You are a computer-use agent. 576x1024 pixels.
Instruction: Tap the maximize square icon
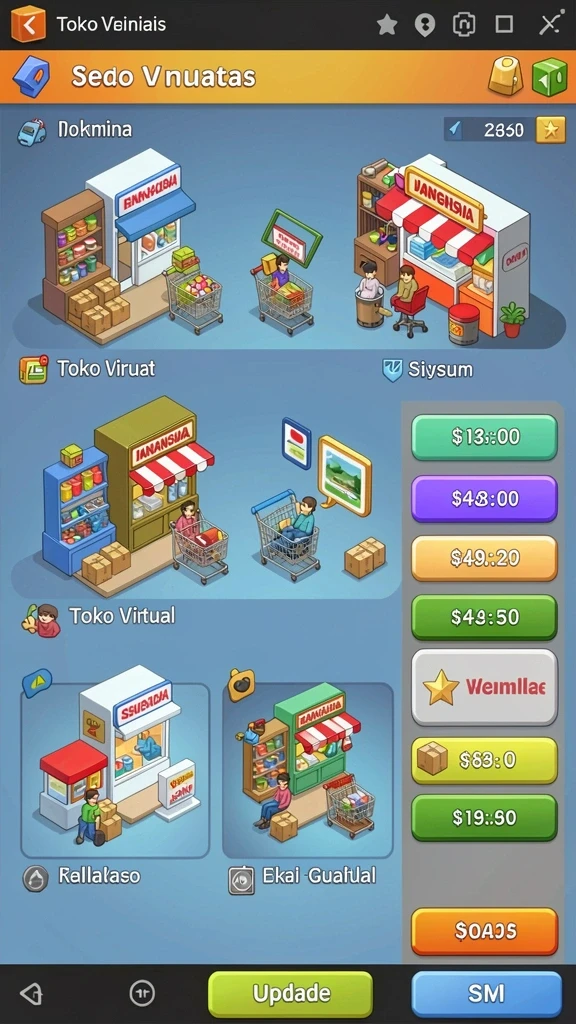tap(504, 25)
